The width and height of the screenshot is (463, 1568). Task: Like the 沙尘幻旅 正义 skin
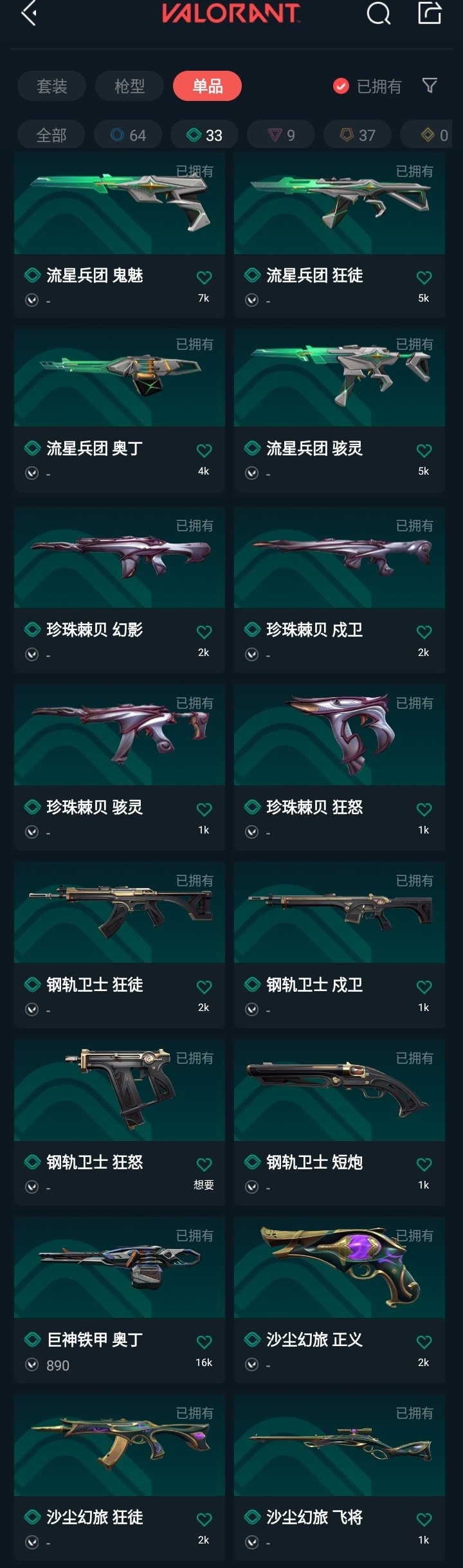(424, 1342)
